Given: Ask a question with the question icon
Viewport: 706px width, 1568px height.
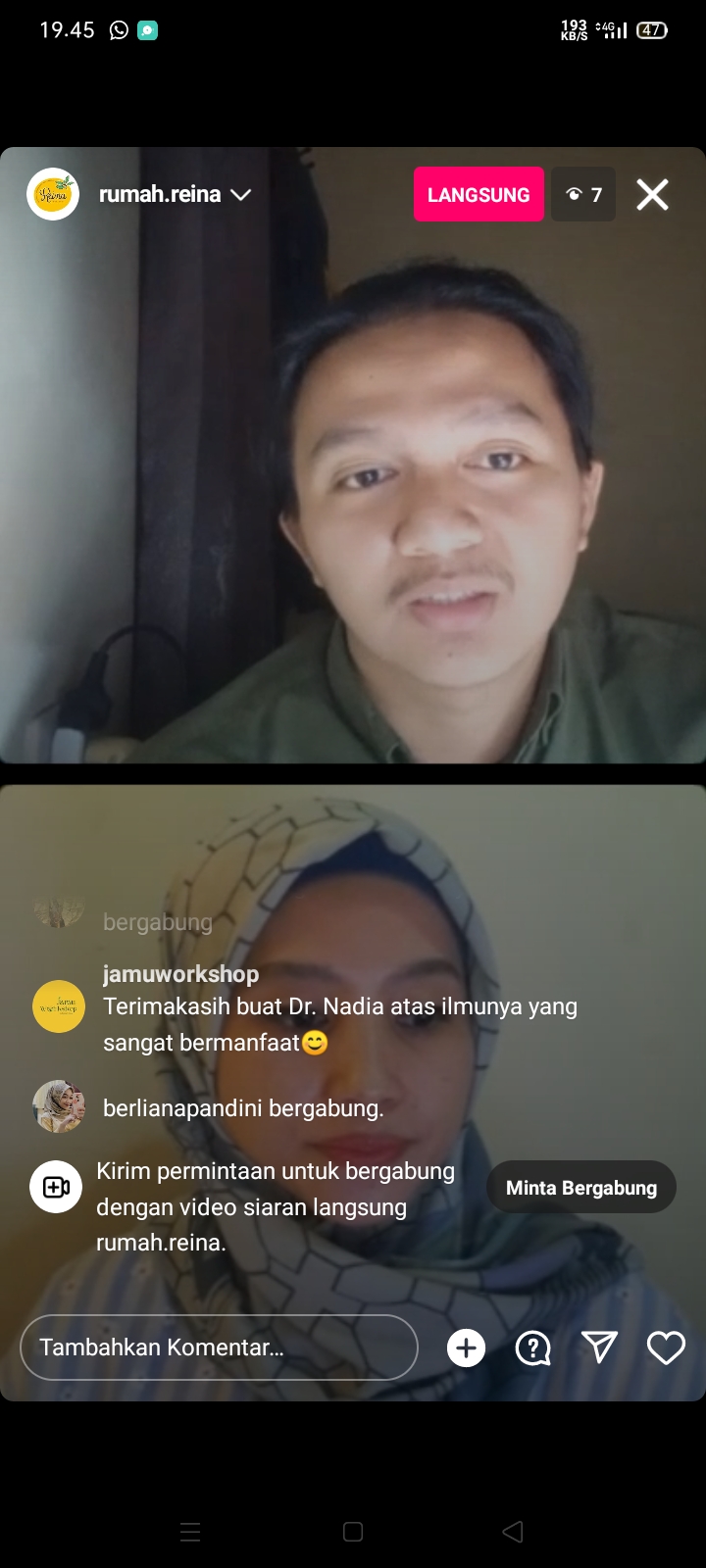Looking at the screenshot, I should (x=532, y=1348).
